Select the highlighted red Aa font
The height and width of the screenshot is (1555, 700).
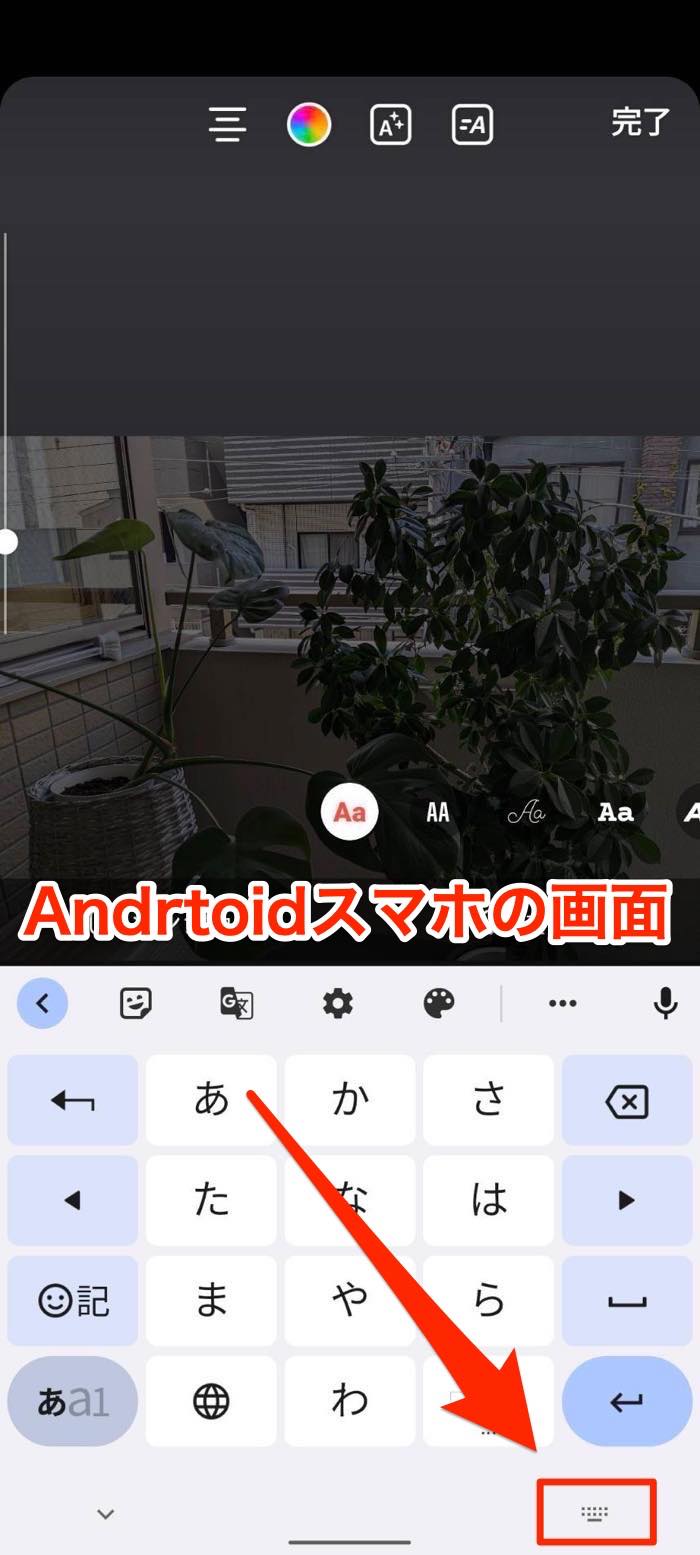[x=350, y=812]
